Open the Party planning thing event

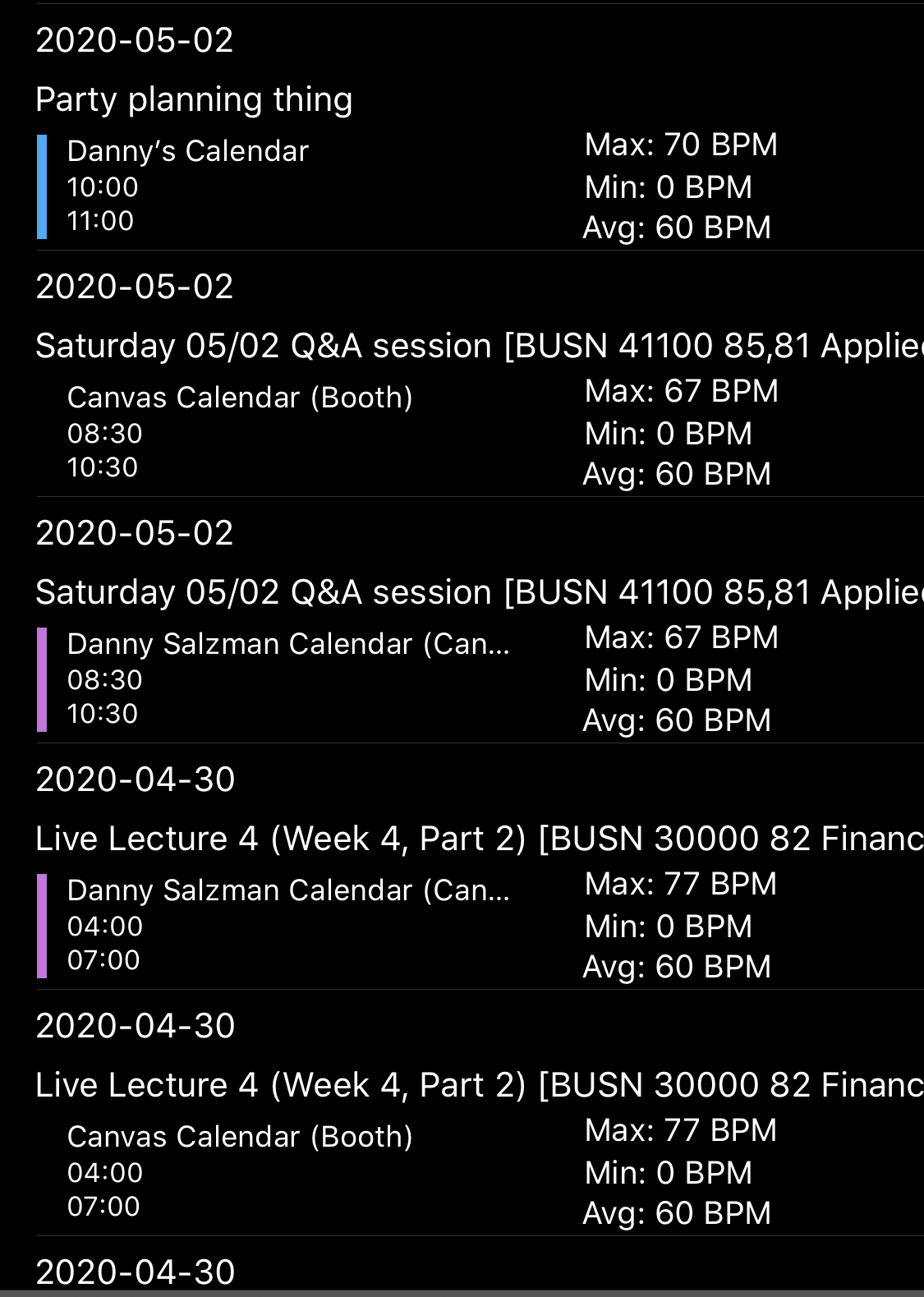click(x=194, y=100)
